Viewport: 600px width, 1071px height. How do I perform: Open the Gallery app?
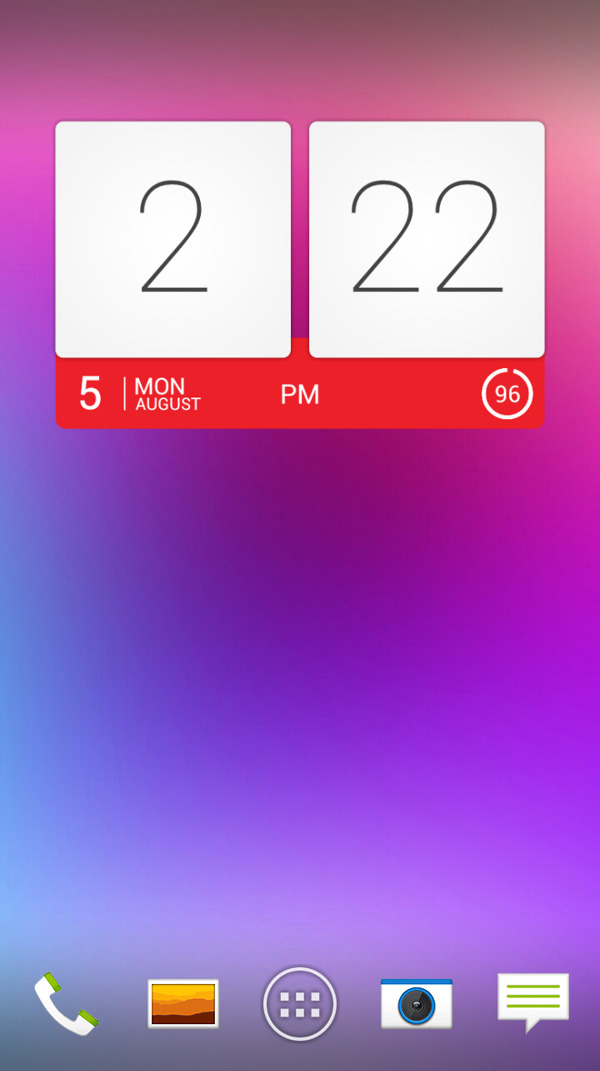point(183,1003)
